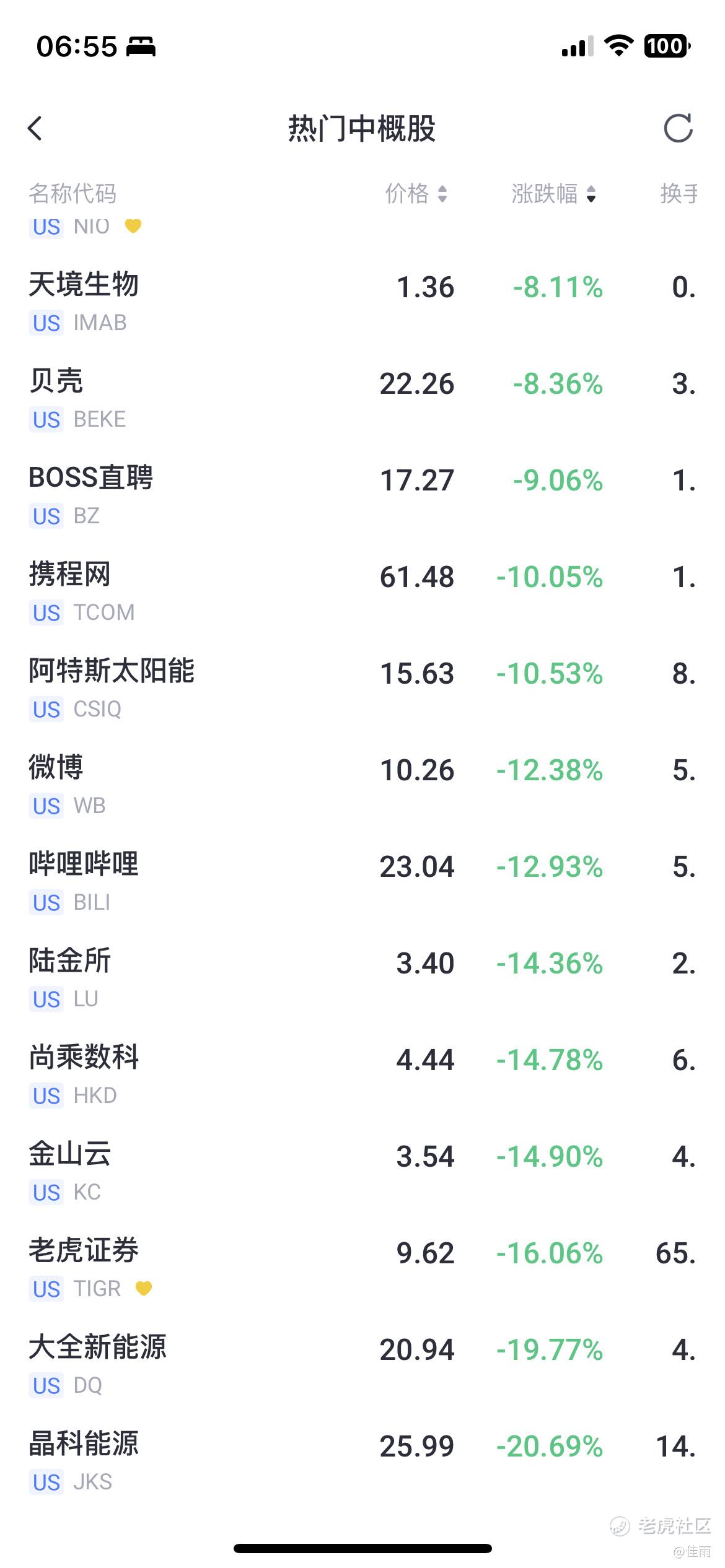
Task: View 老虎证券 TIGR stock page
Action: coord(362,1269)
